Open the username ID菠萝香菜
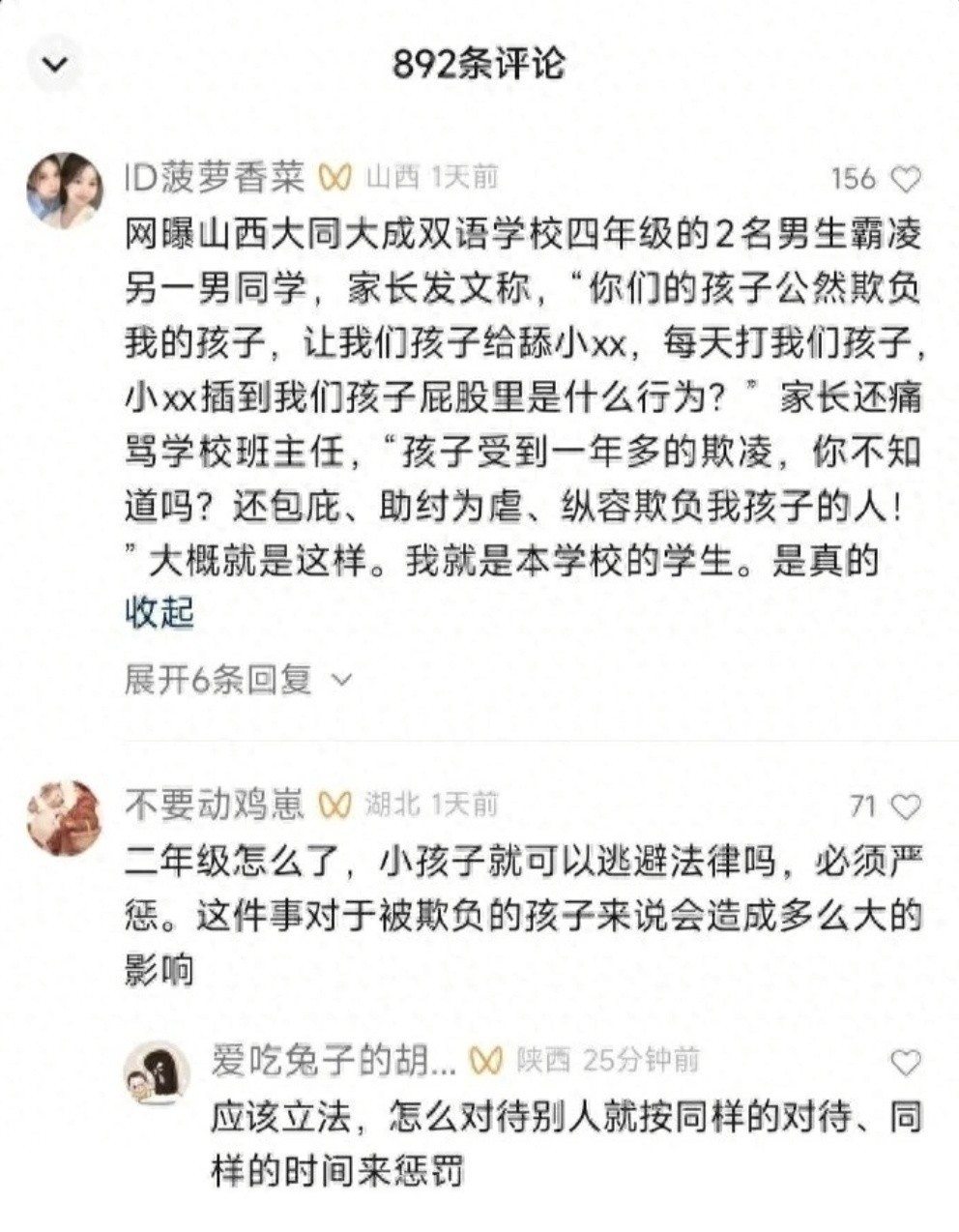The width and height of the screenshot is (959, 1232). (x=215, y=178)
